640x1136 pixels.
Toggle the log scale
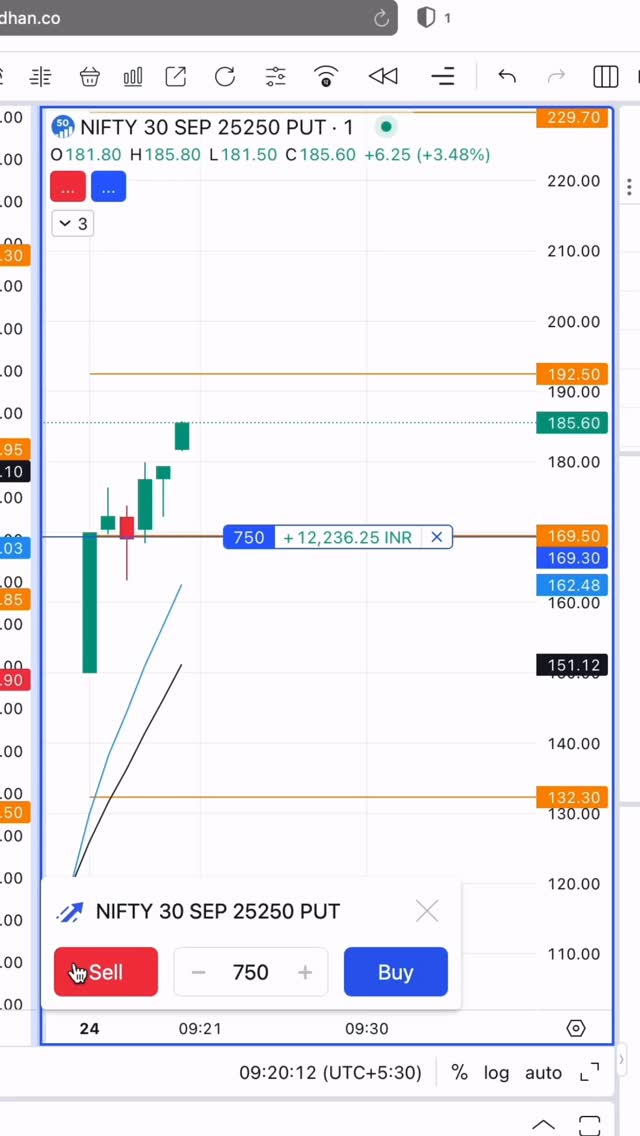click(x=496, y=1072)
